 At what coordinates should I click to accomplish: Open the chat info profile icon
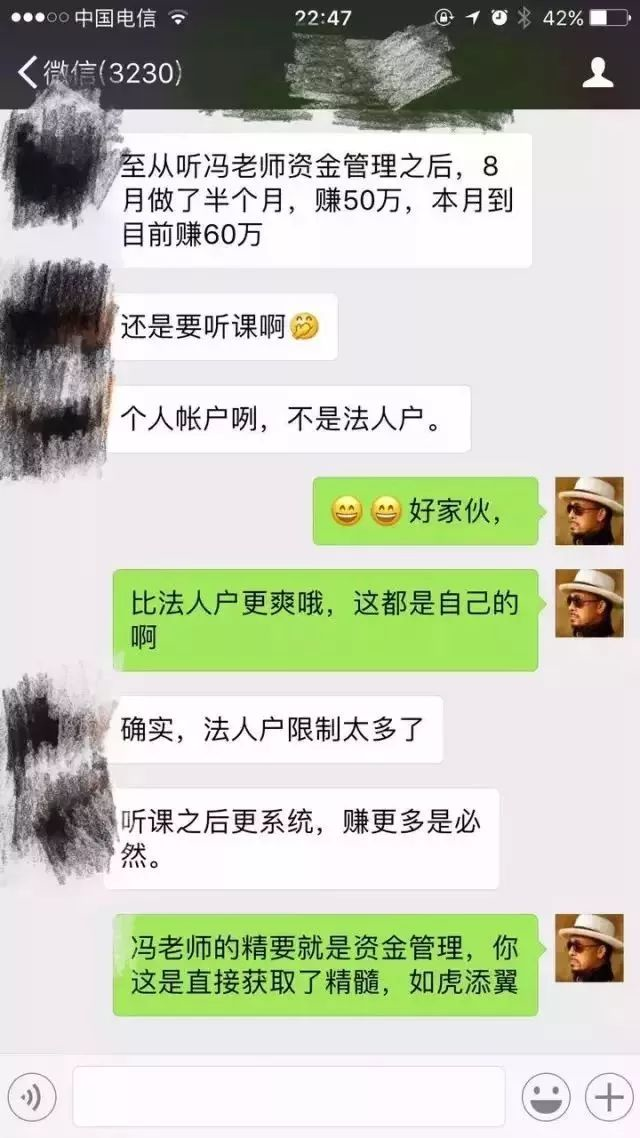pyautogui.click(x=597, y=72)
